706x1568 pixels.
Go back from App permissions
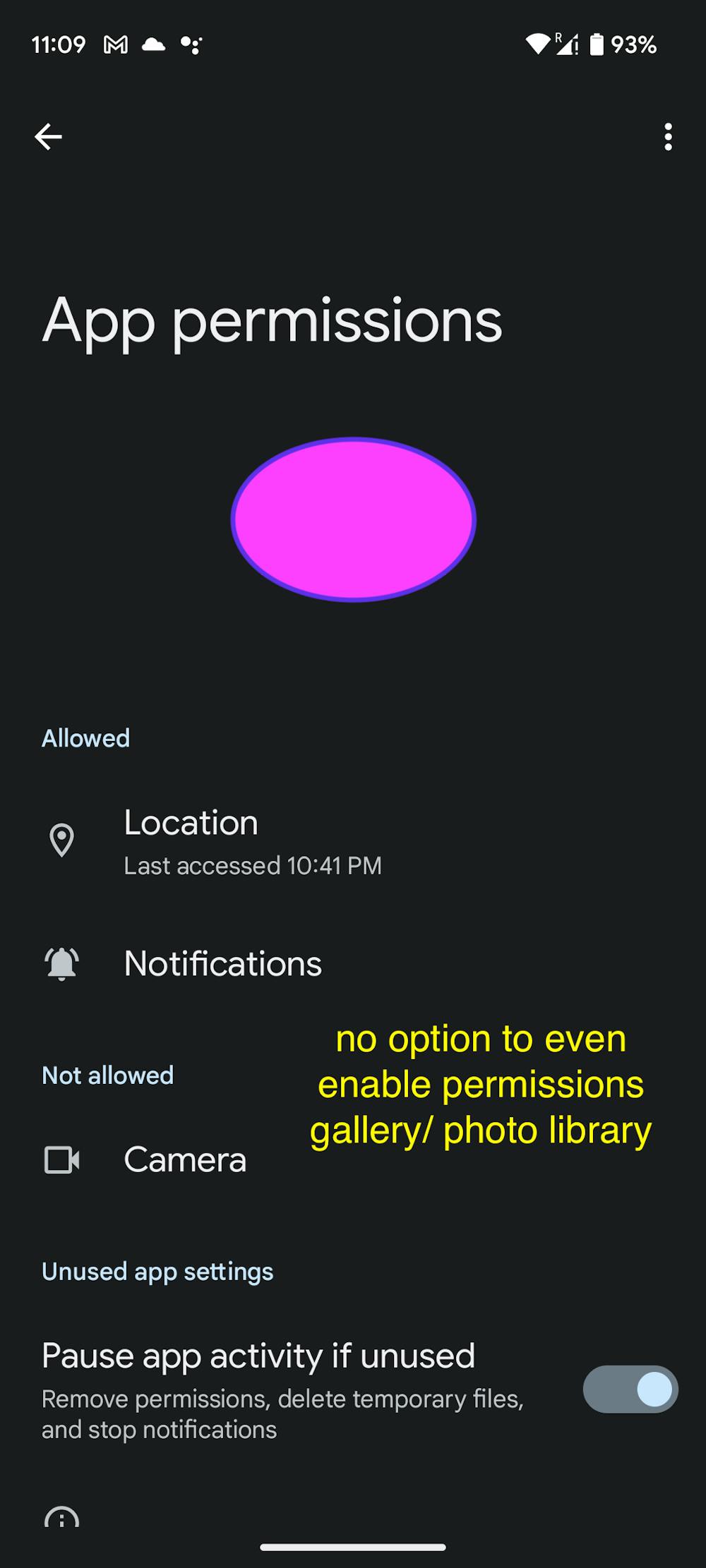[x=48, y=137]
